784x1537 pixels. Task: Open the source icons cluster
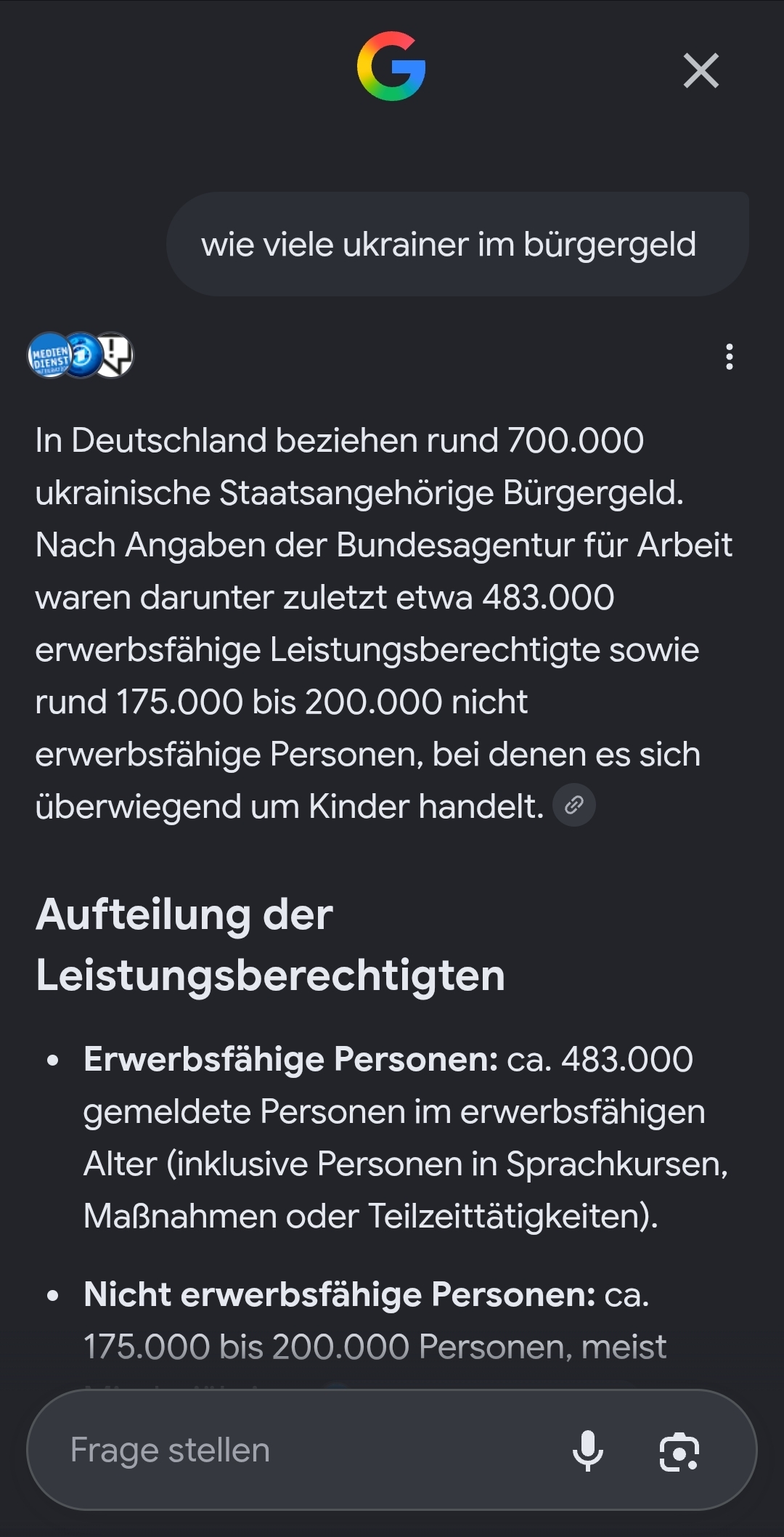(81, 355)
